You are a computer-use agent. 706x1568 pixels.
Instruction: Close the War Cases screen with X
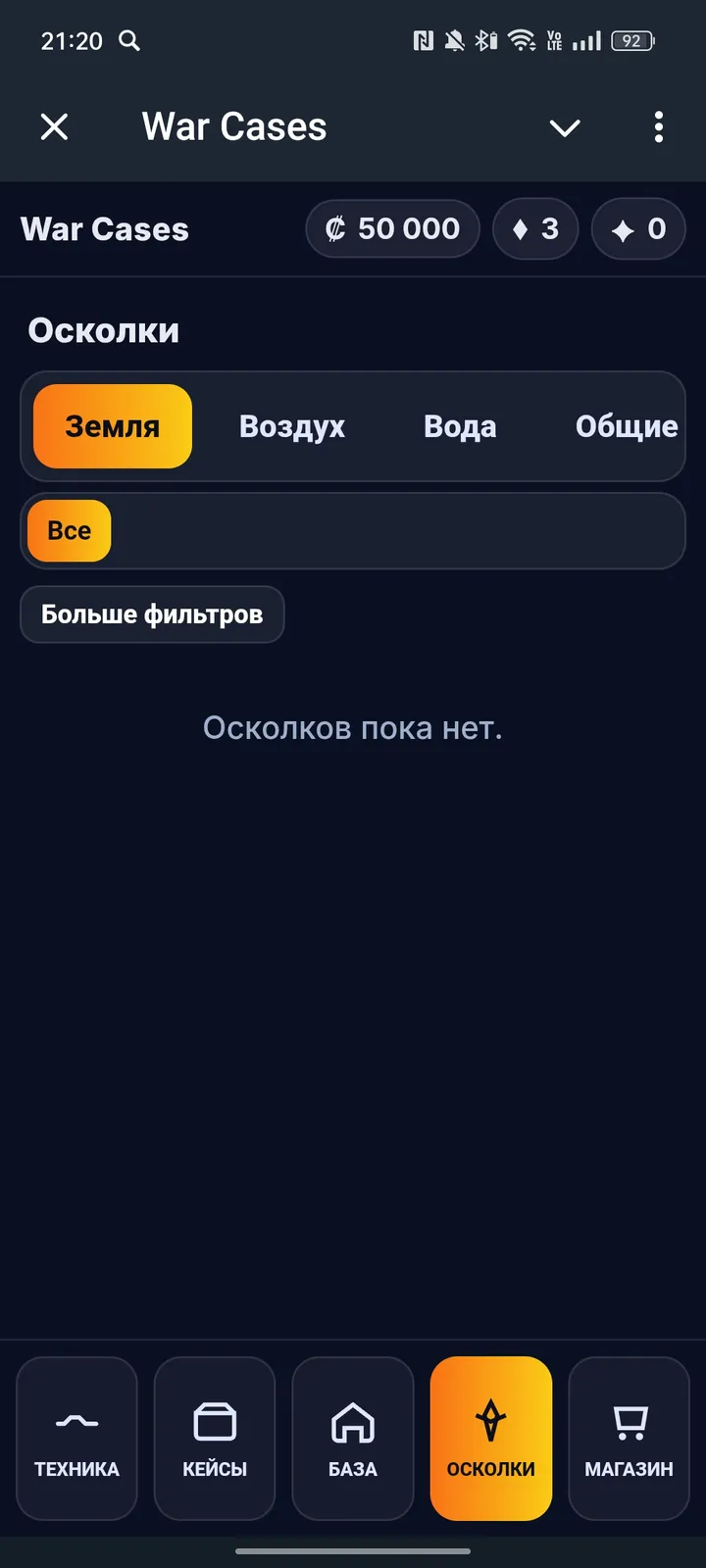pyautogui.click(x=55, y=127)
